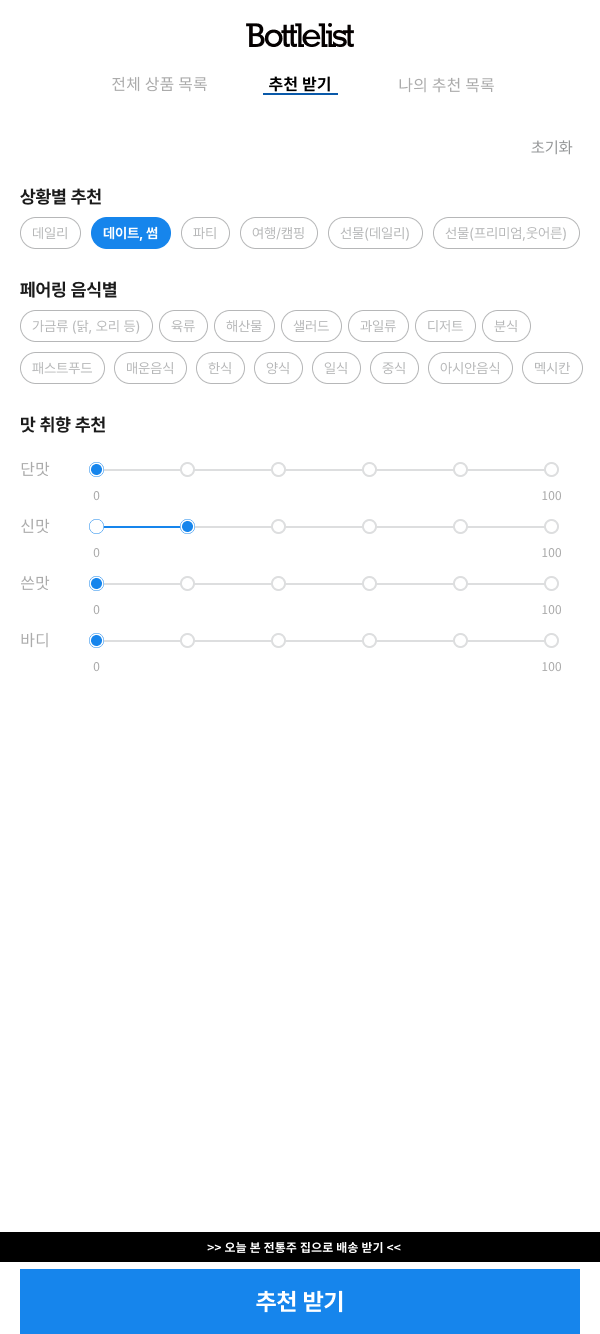
Task: Select the 멕시칸 chip
Action: [552, 368]
